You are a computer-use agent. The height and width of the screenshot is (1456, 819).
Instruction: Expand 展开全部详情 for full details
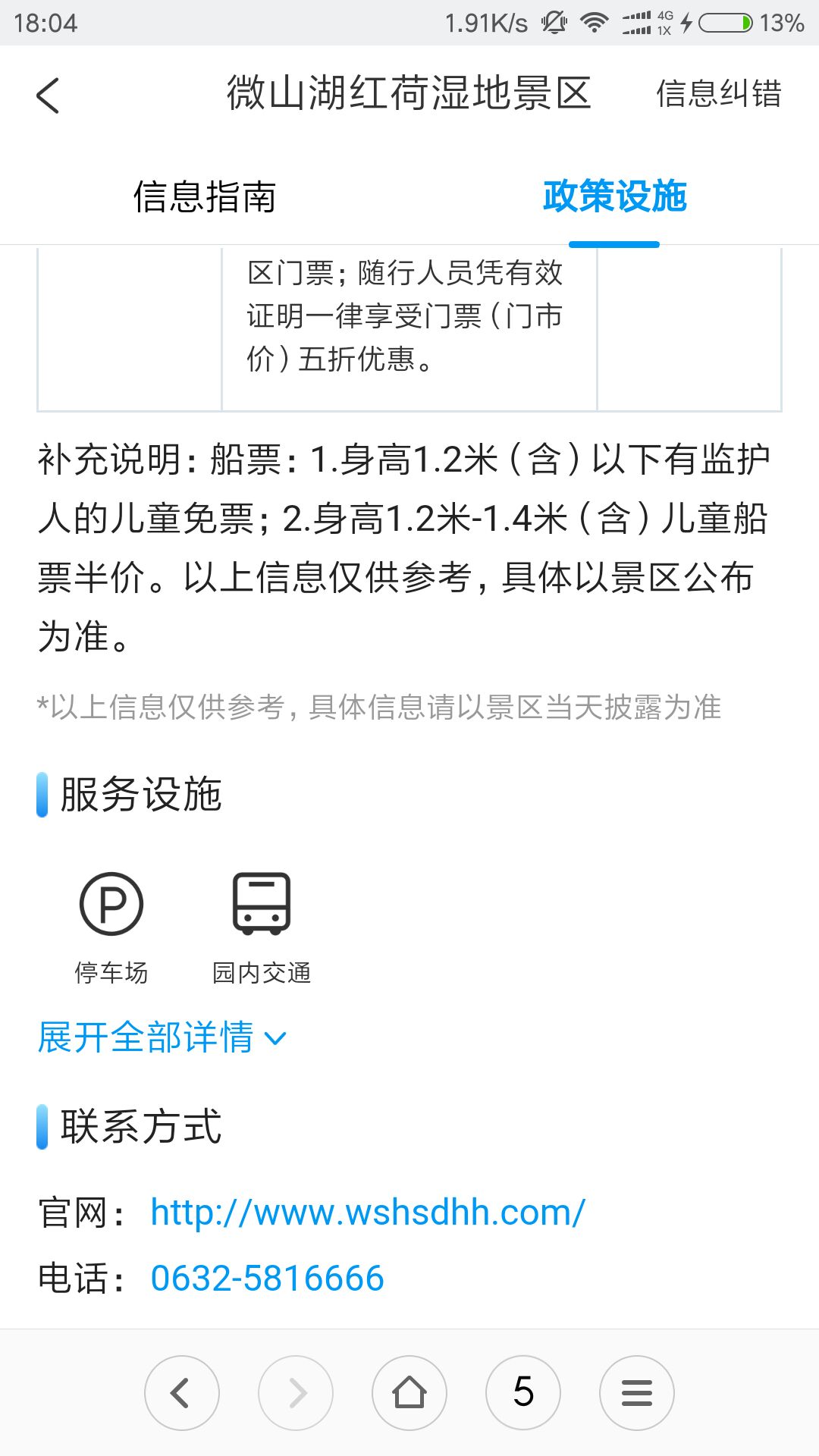[x=162, y=1037]
